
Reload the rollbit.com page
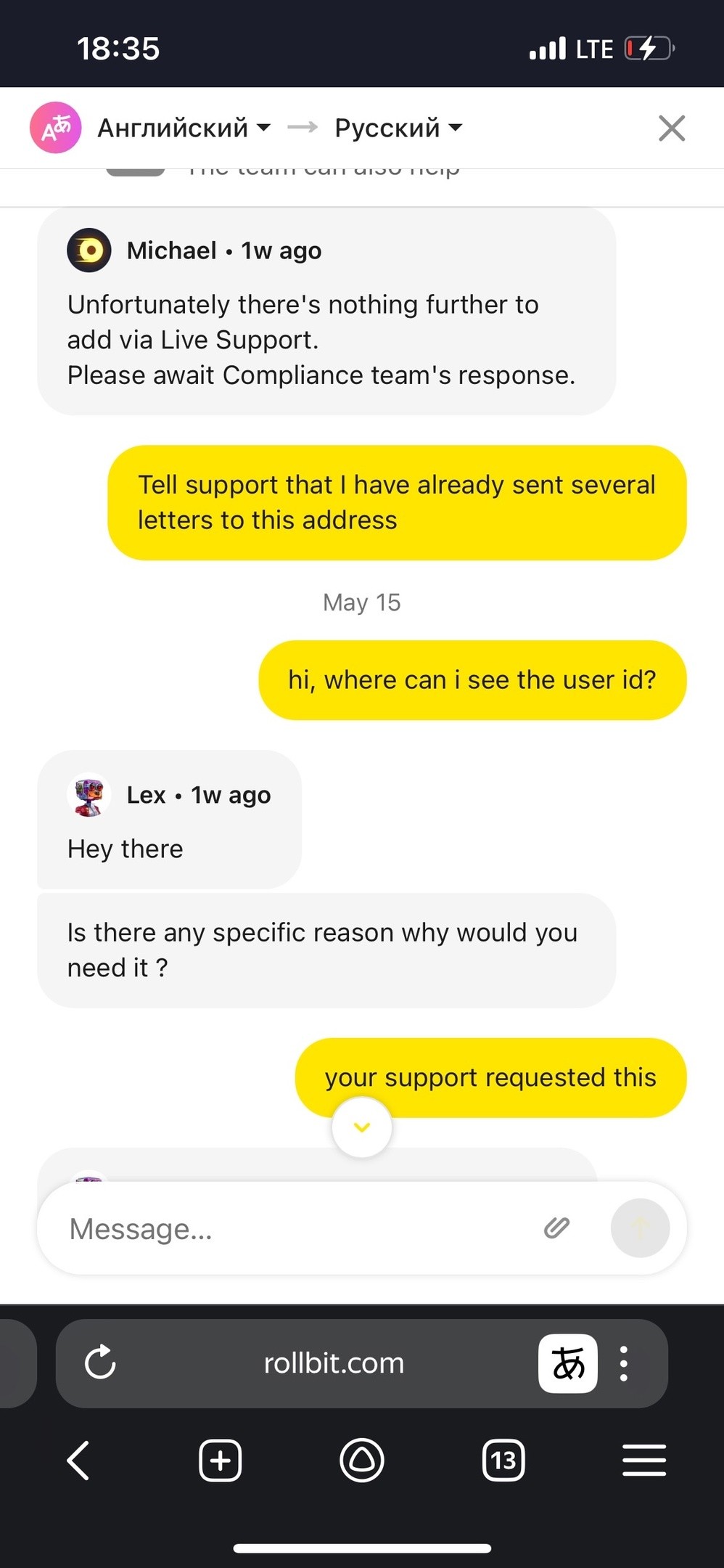[100, 1362]
